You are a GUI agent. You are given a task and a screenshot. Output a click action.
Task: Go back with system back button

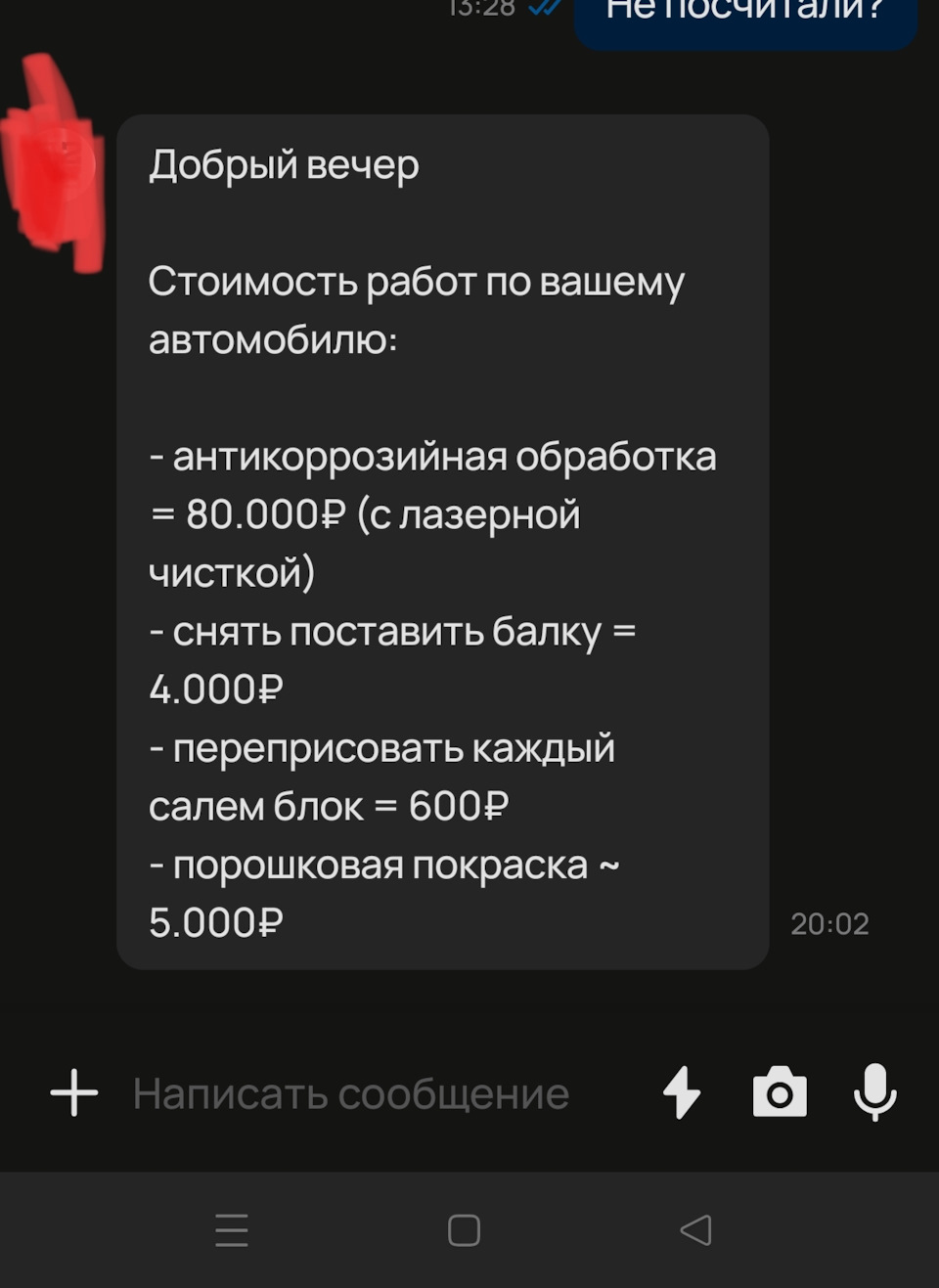point(695,1229)
